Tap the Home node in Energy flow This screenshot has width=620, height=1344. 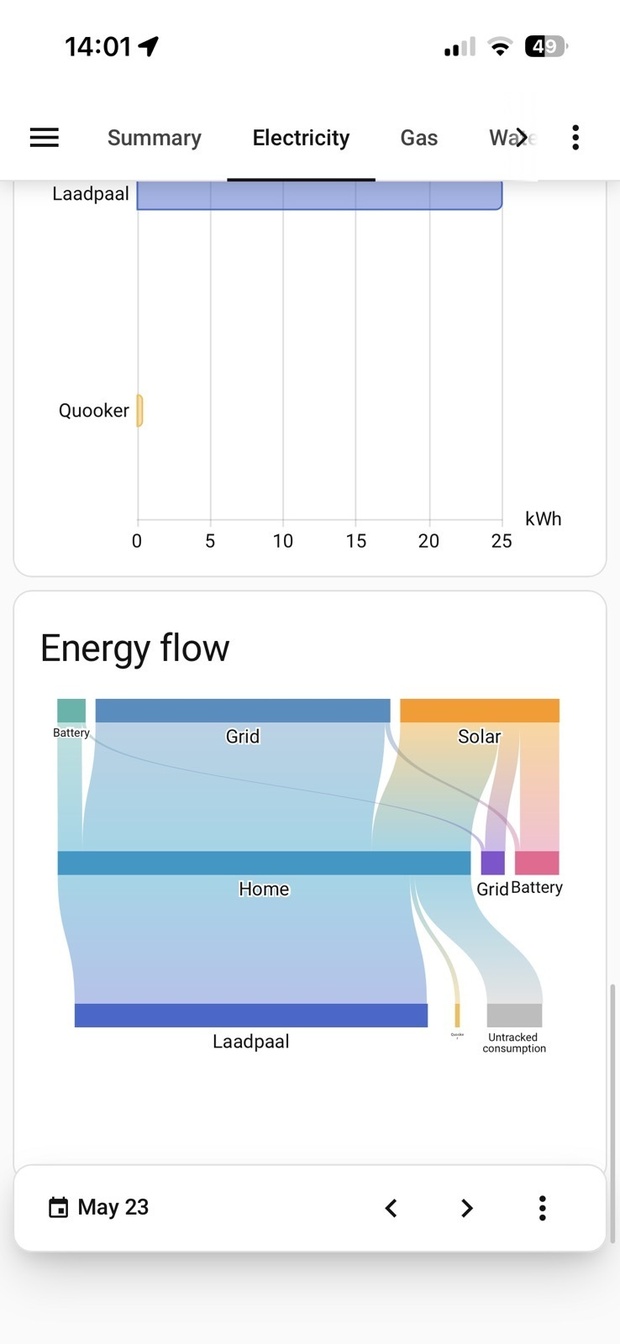[264, 863]
